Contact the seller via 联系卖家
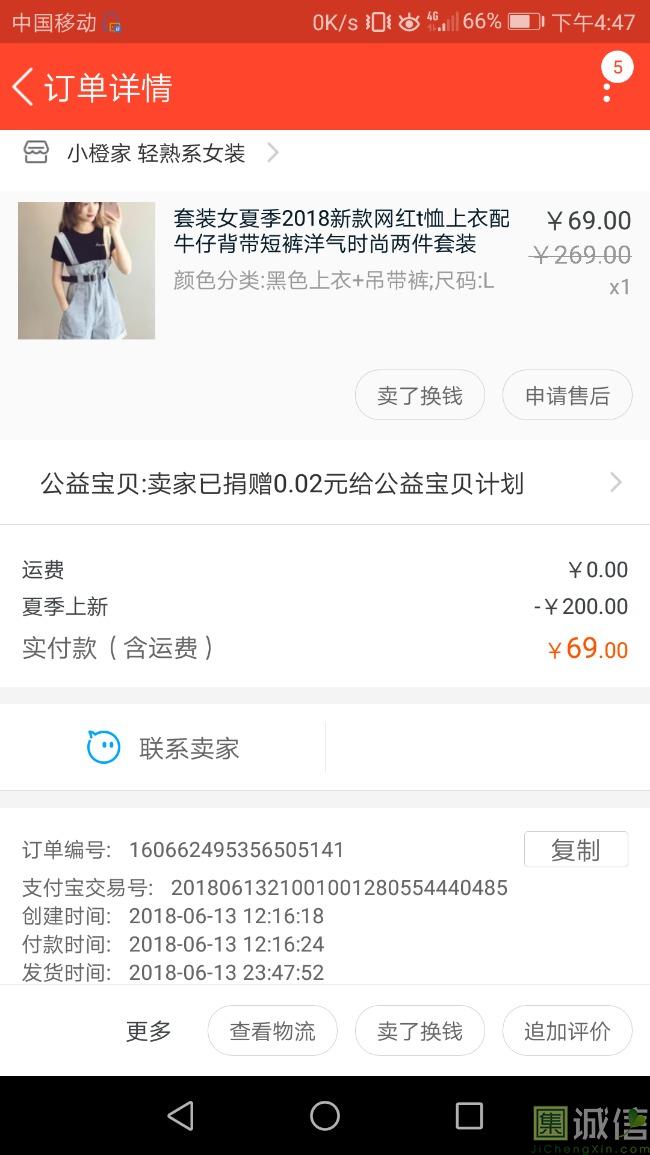This screenshot has height=1155, width=650. [x=165, y=748]
